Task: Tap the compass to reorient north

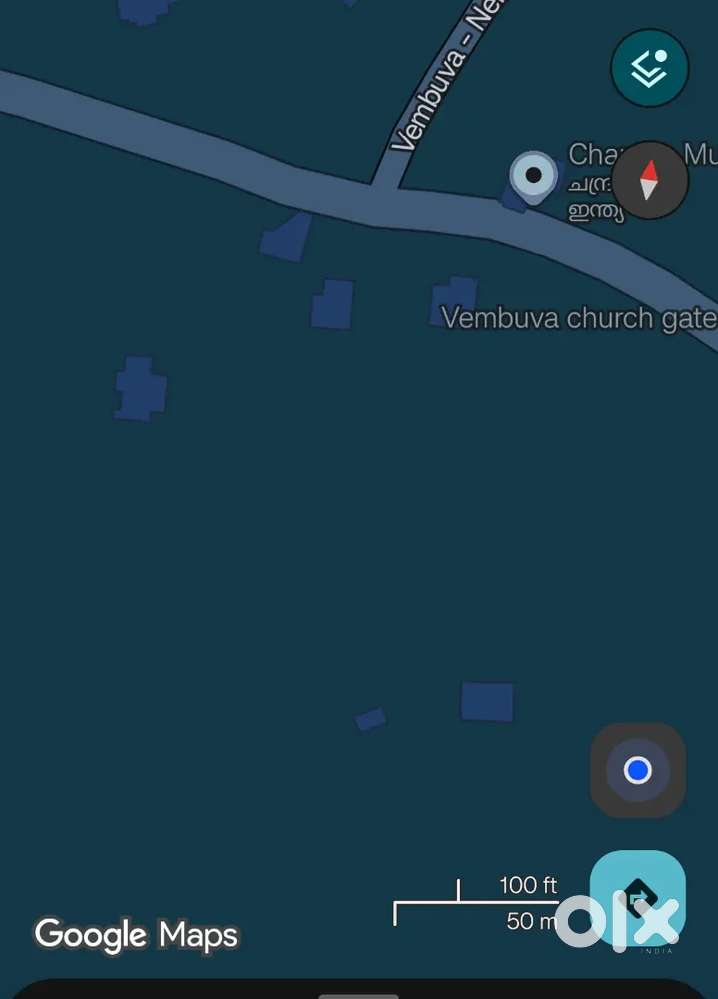Action: click(649, 180)
